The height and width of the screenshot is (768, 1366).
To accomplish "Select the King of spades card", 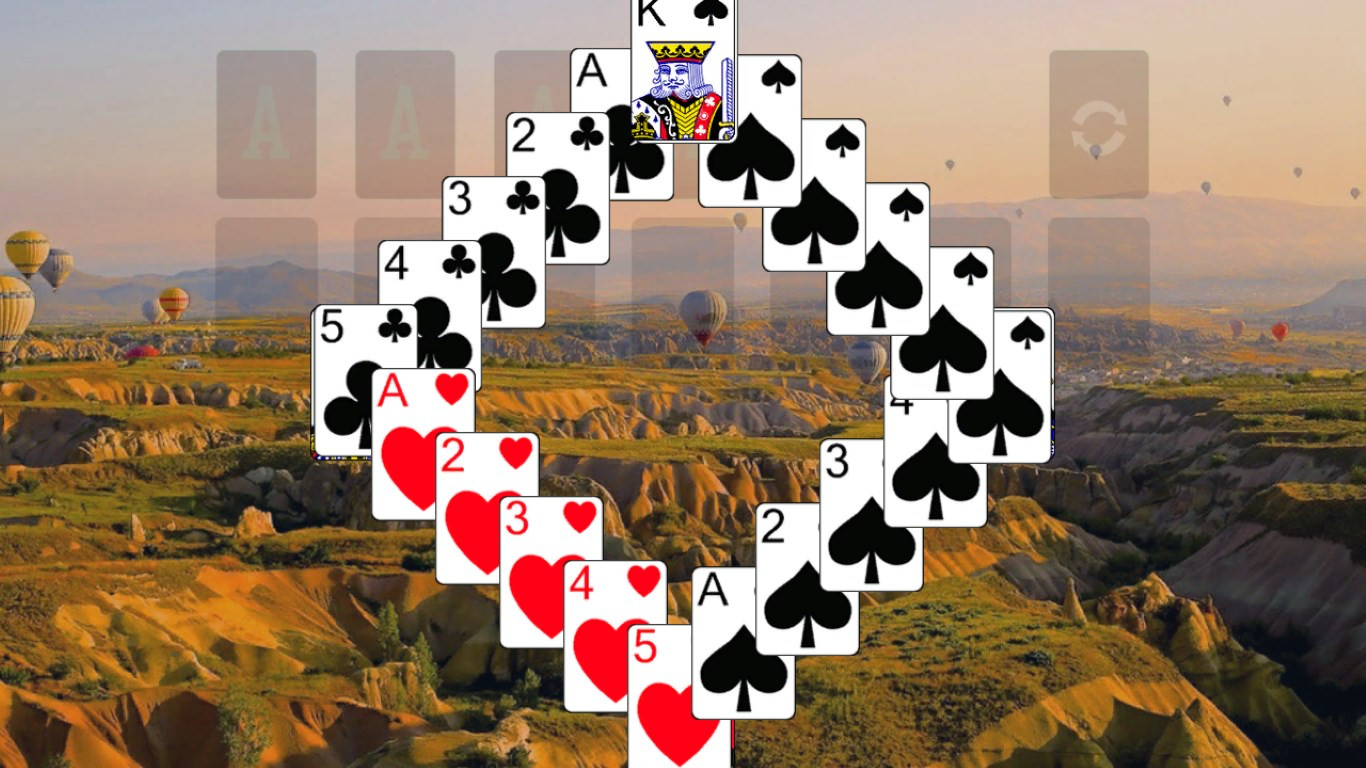I will tap(684, 70).
